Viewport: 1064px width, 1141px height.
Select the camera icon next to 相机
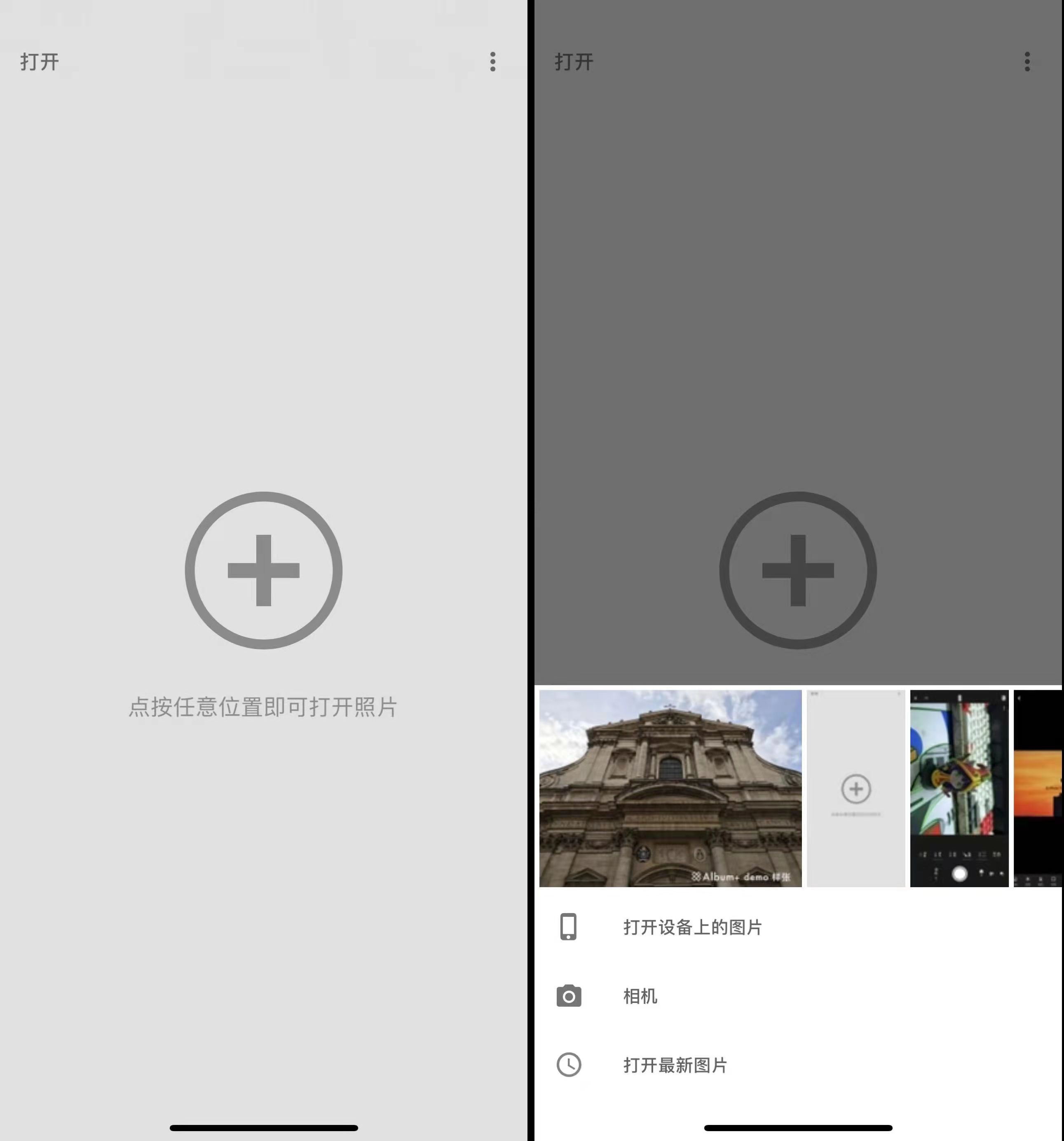pyautogui.click(x=568, y=997)
